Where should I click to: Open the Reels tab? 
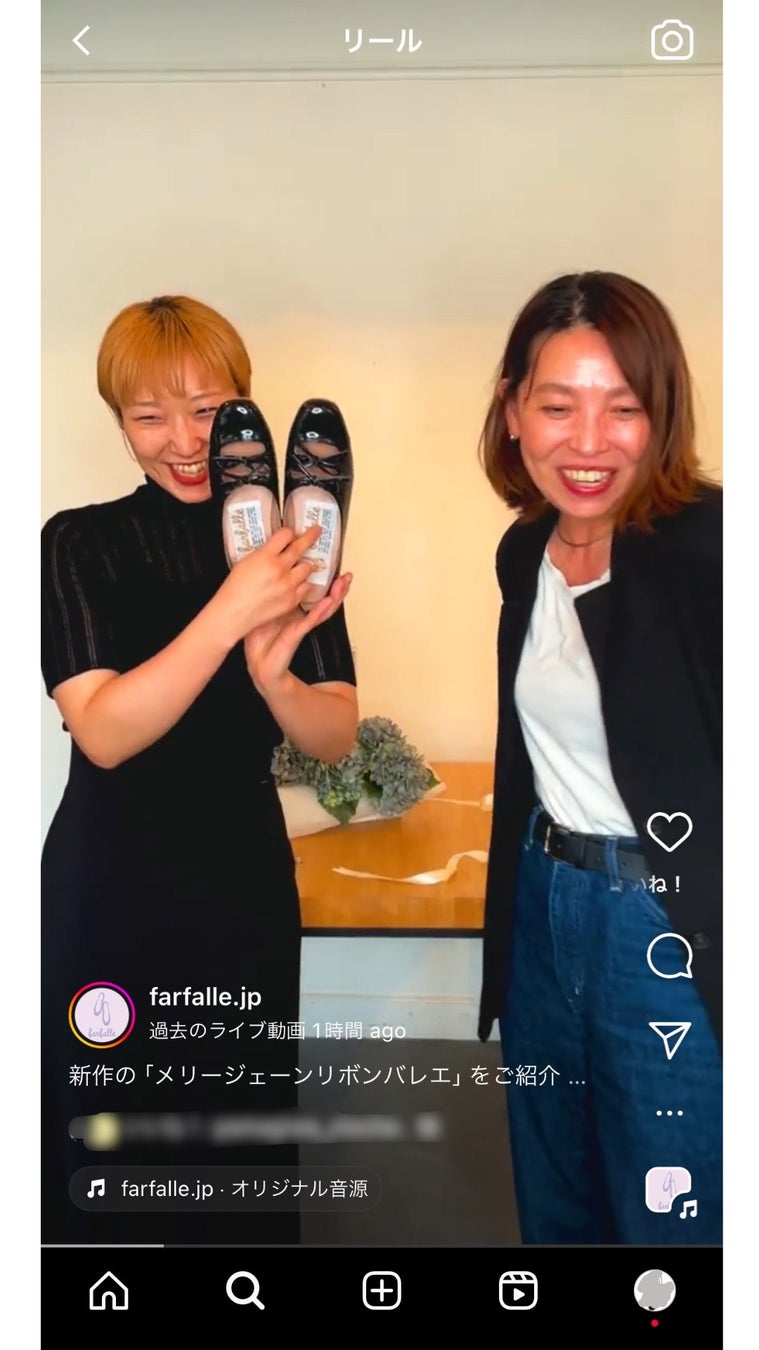(517, 1291)
